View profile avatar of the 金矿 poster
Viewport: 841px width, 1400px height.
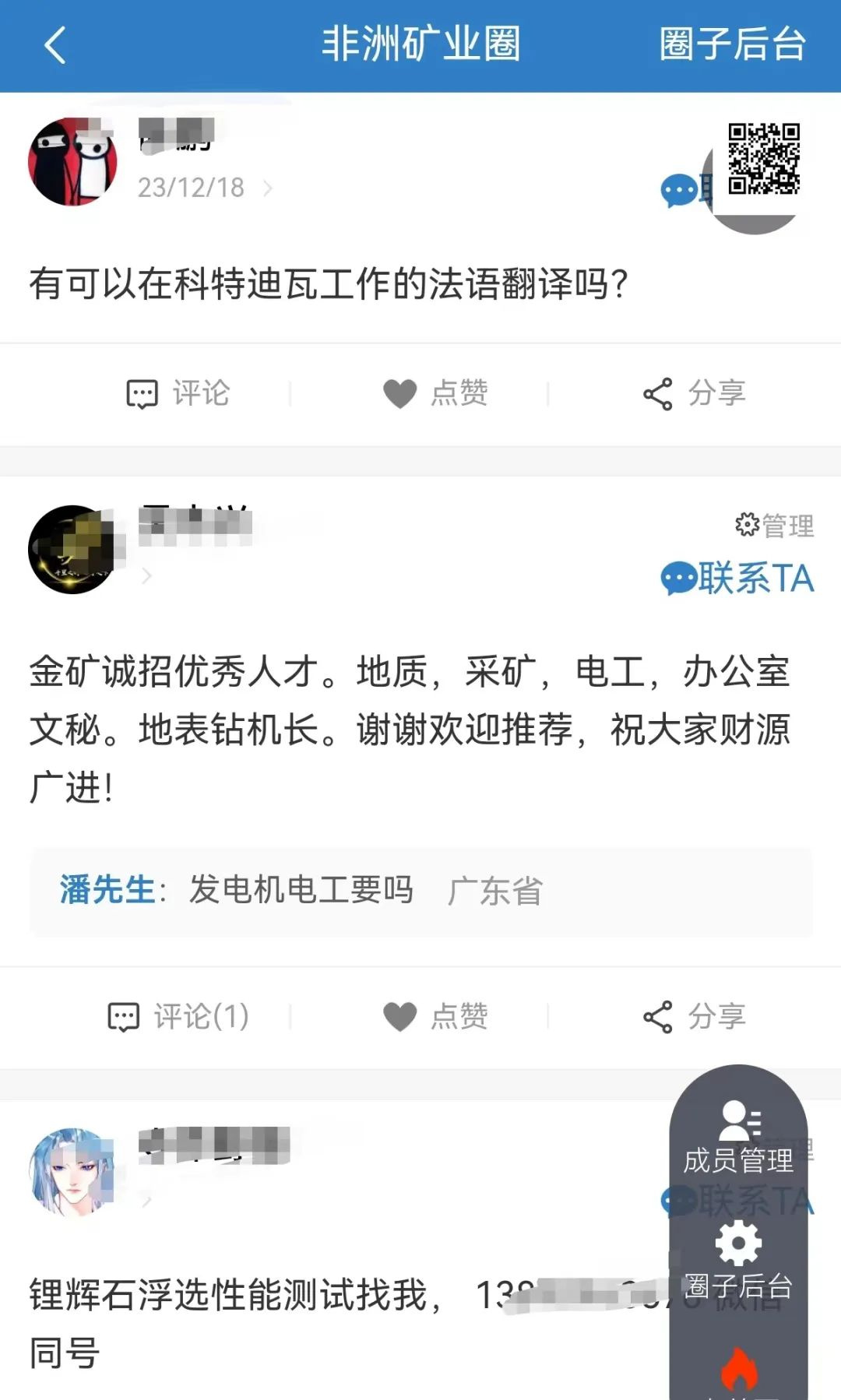tap(72, 550)
